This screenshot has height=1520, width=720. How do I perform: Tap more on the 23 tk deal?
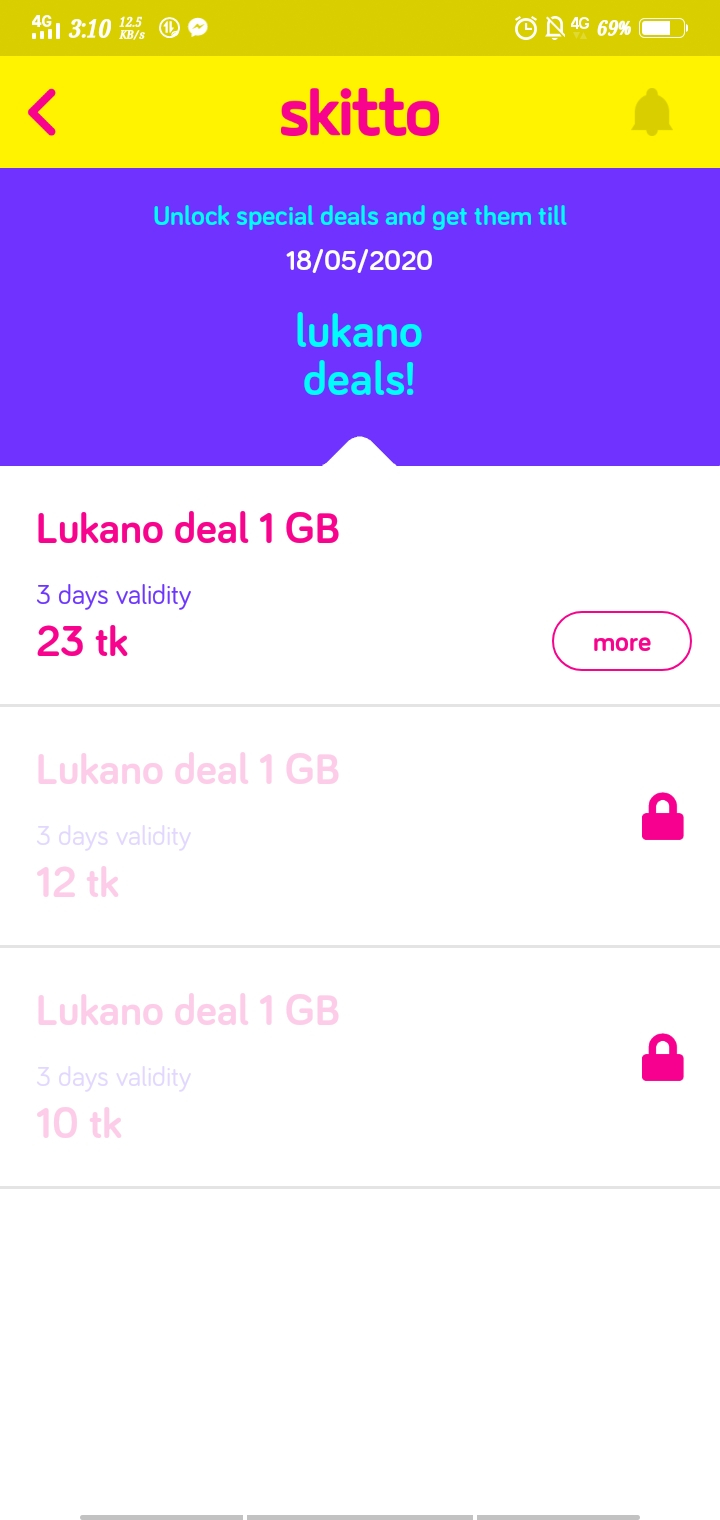[621, 641]
